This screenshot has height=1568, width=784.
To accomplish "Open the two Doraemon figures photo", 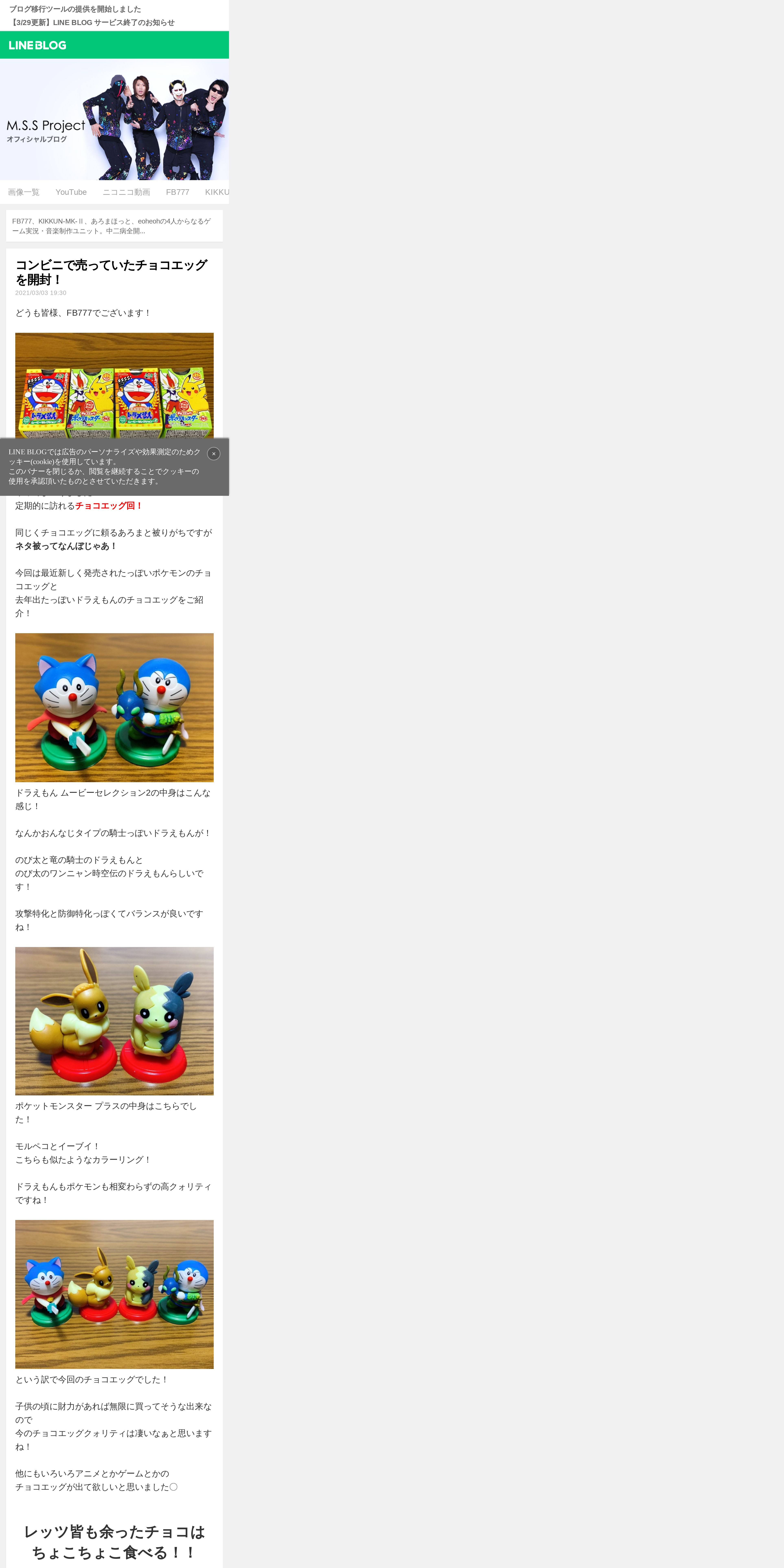I will point(114,707).
